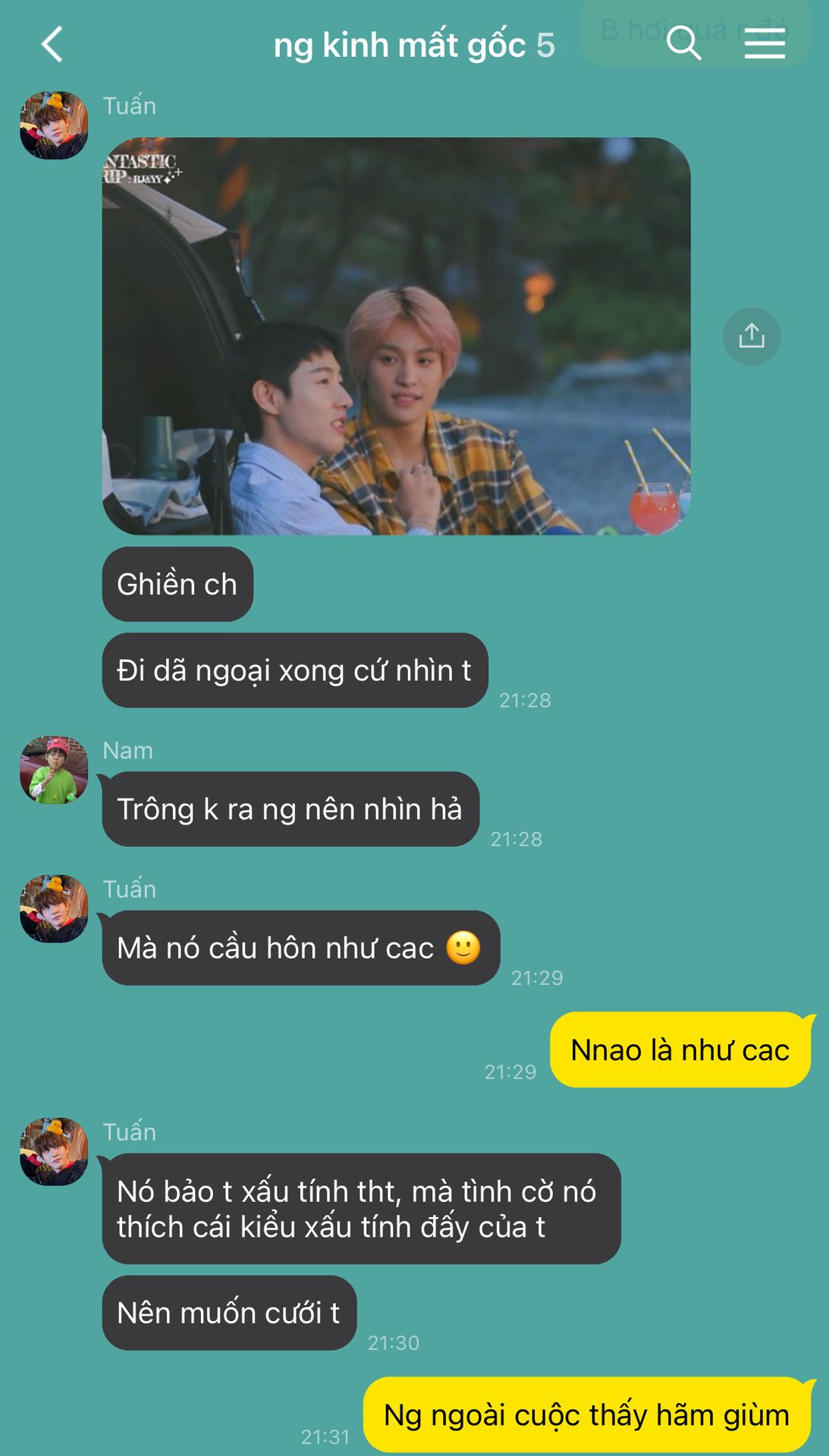
Task: Share the photo with the share icon
Action: [752, 336]
